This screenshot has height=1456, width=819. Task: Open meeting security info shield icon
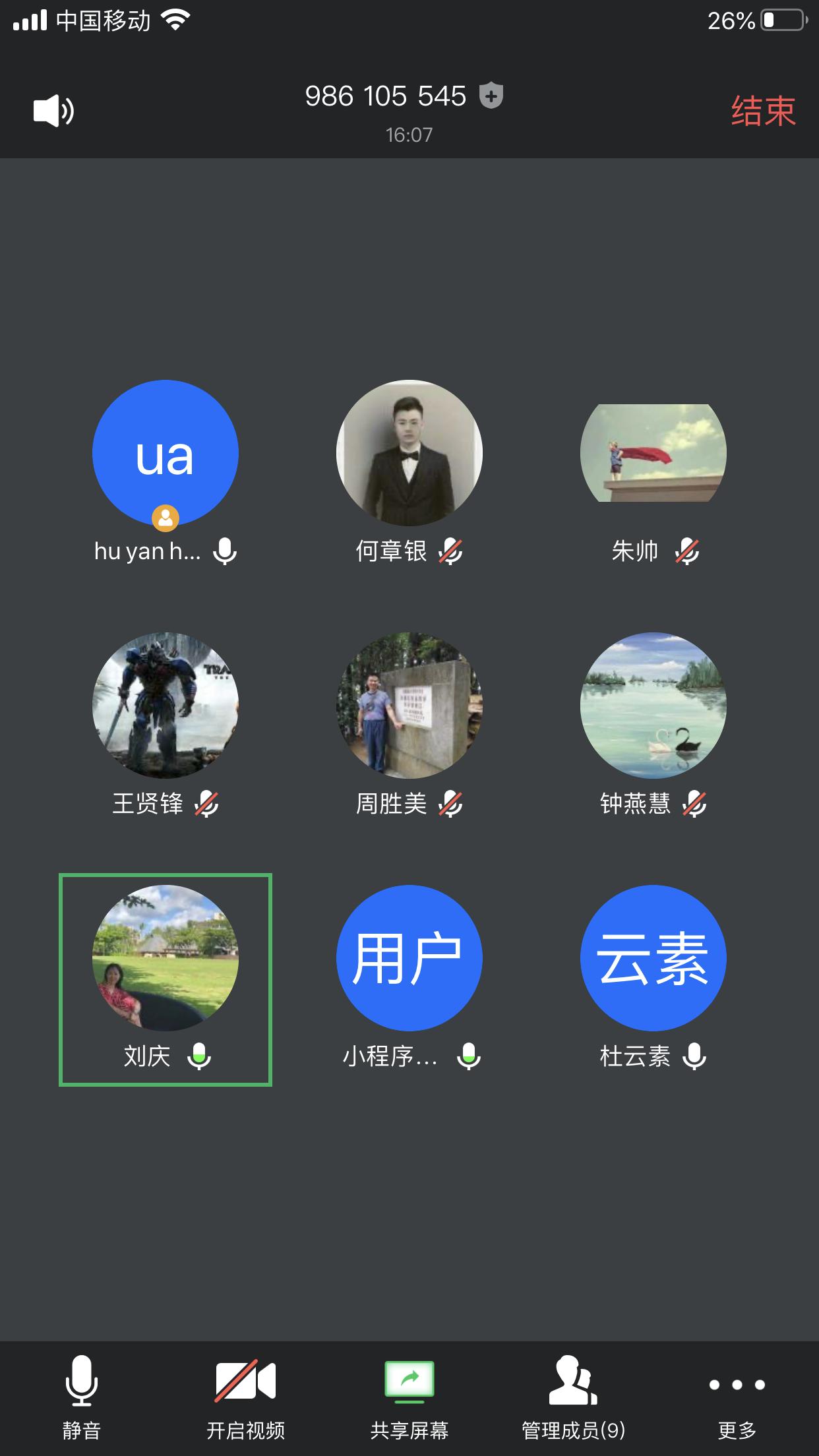click(x=491, y=96)
